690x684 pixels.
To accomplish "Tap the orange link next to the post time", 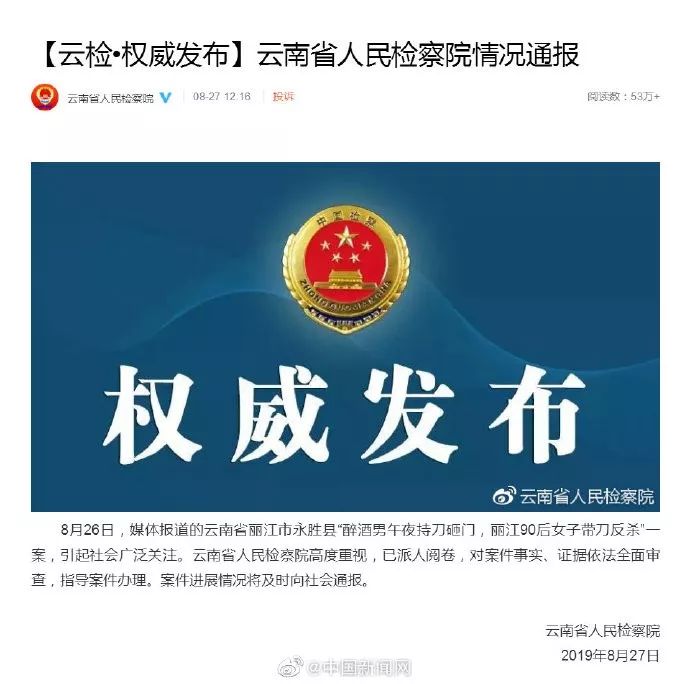I will click(x=283, y=97).
